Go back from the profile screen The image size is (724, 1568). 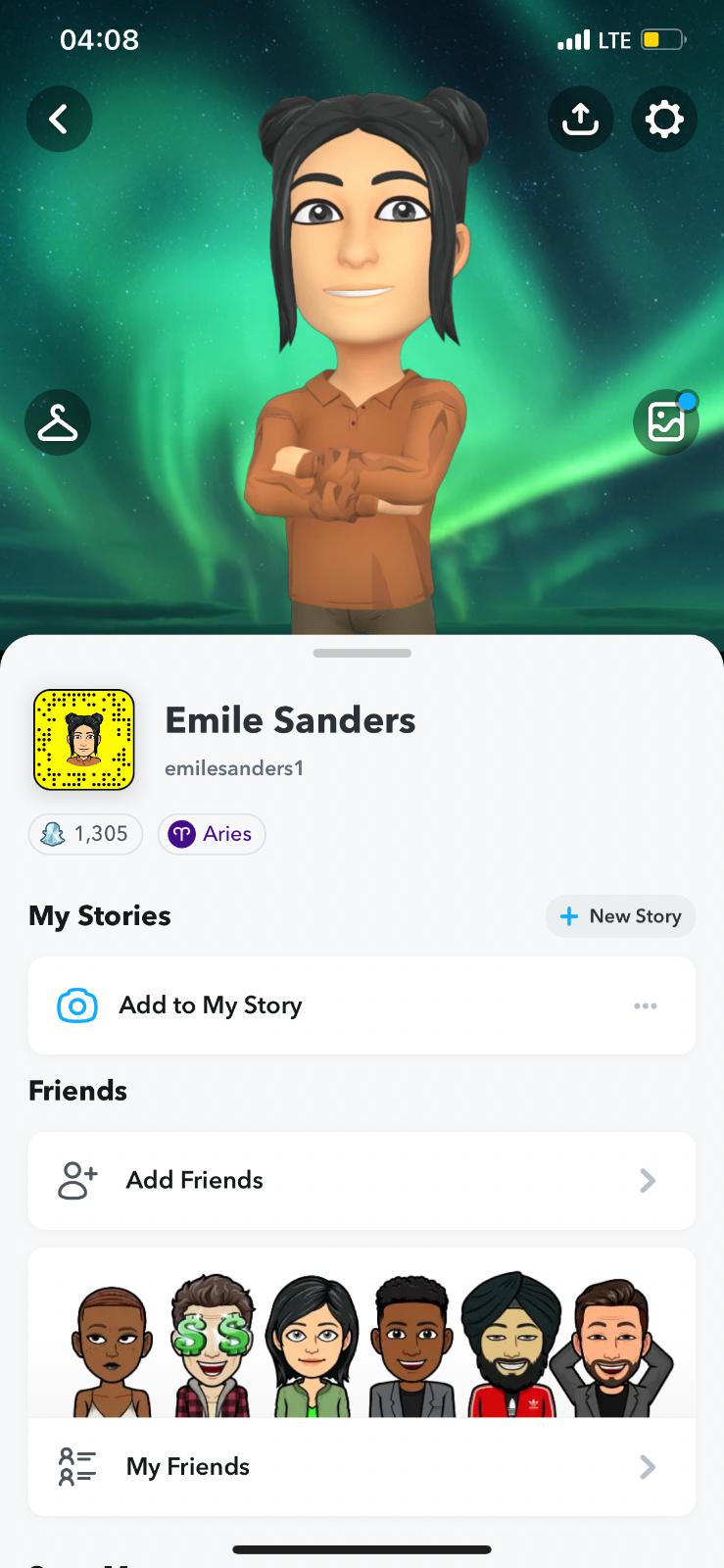[x=59, y=120]
